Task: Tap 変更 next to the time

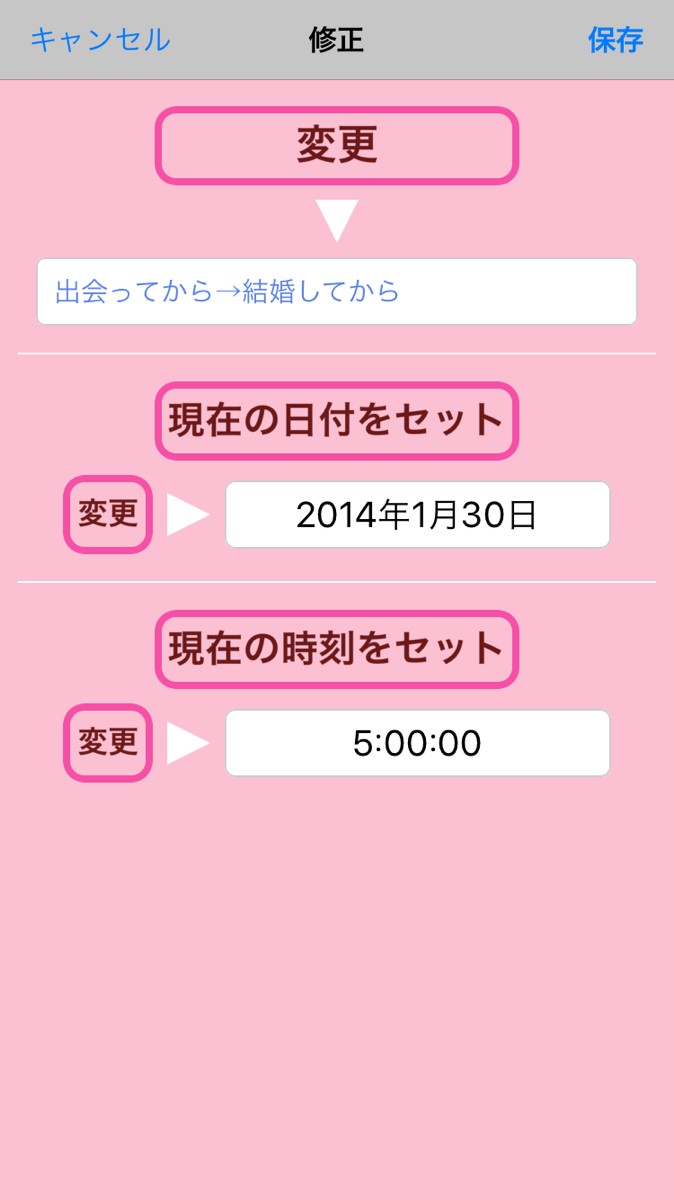Action: pos(108,743)
